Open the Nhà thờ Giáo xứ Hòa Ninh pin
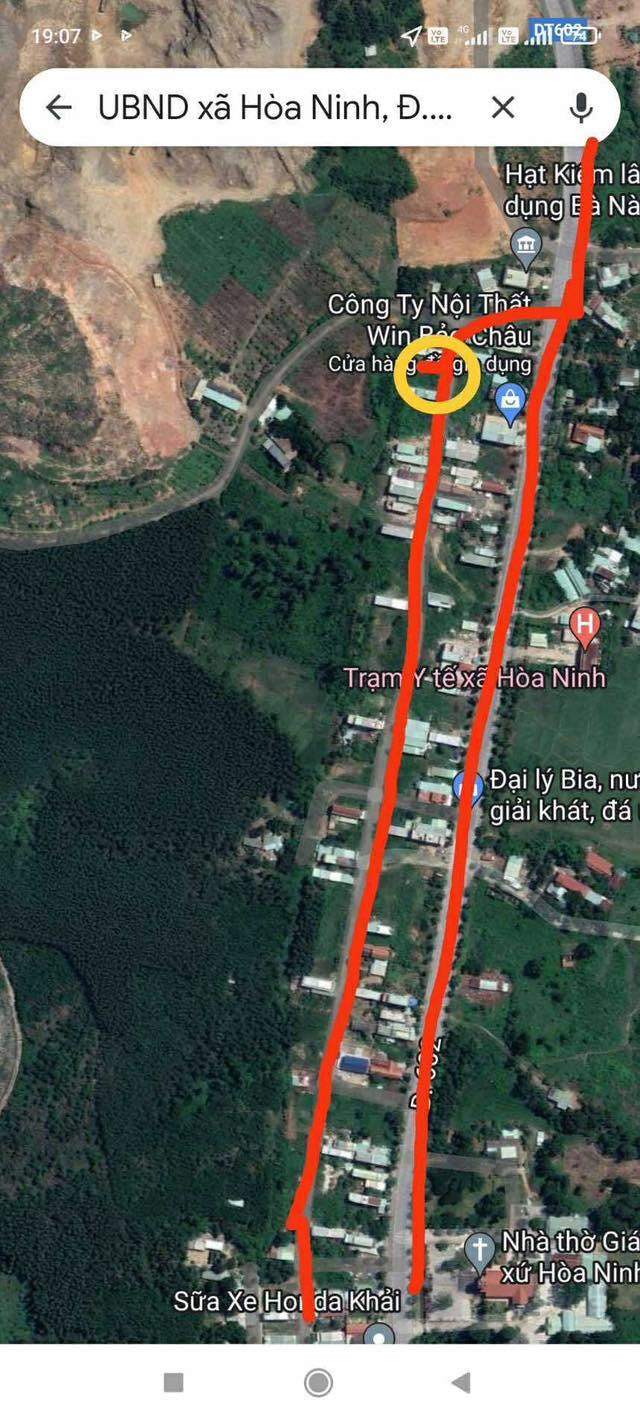Screen dimensions: 640x1421 pos(480,1251)
